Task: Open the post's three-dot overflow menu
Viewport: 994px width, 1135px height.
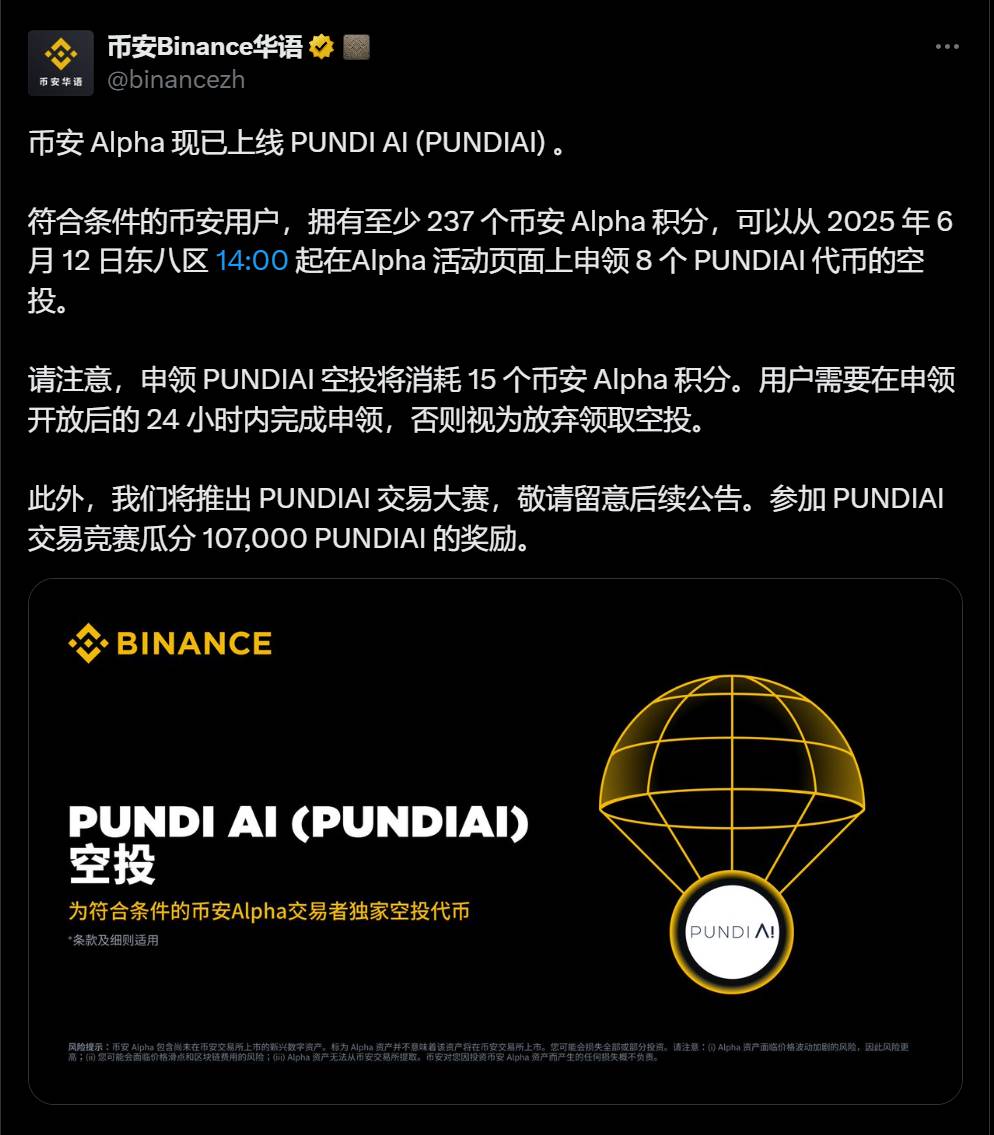Action: click(x=947, y=47)
